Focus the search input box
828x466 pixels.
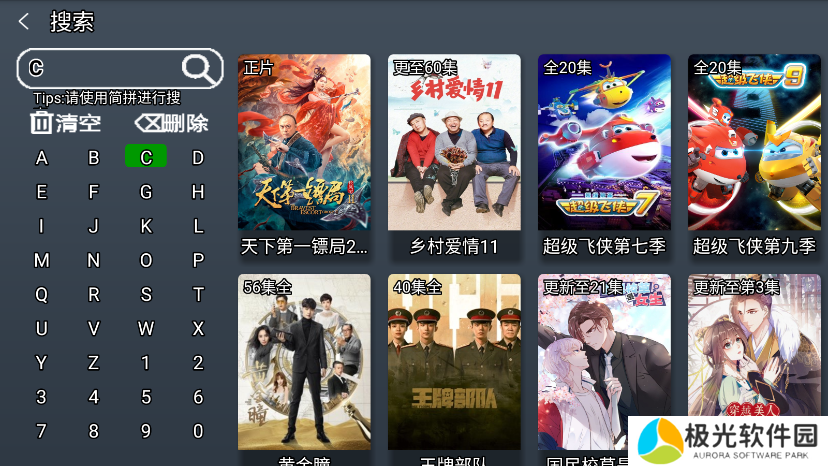point(100,68)
